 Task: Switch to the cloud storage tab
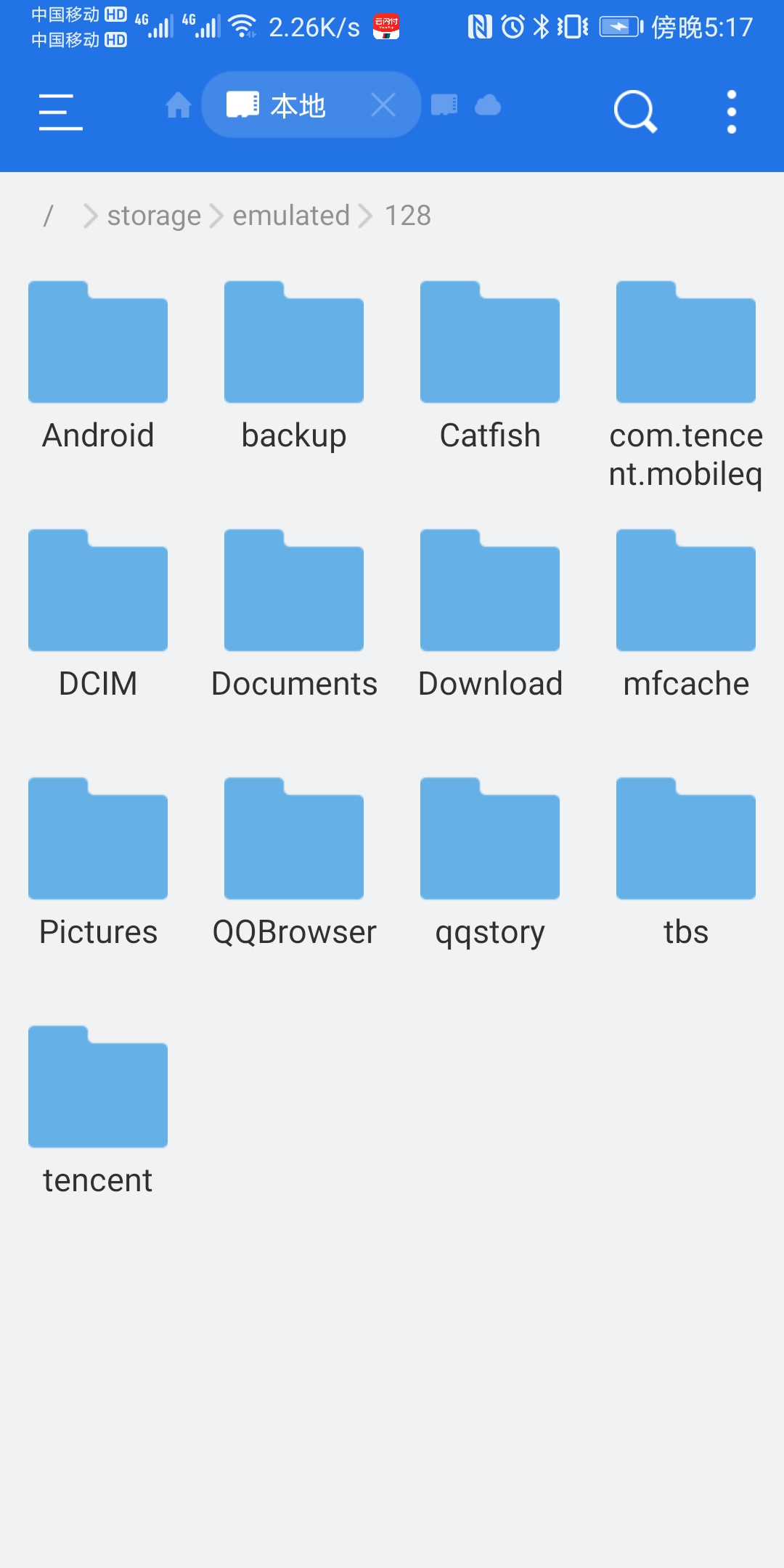(488, 105)
